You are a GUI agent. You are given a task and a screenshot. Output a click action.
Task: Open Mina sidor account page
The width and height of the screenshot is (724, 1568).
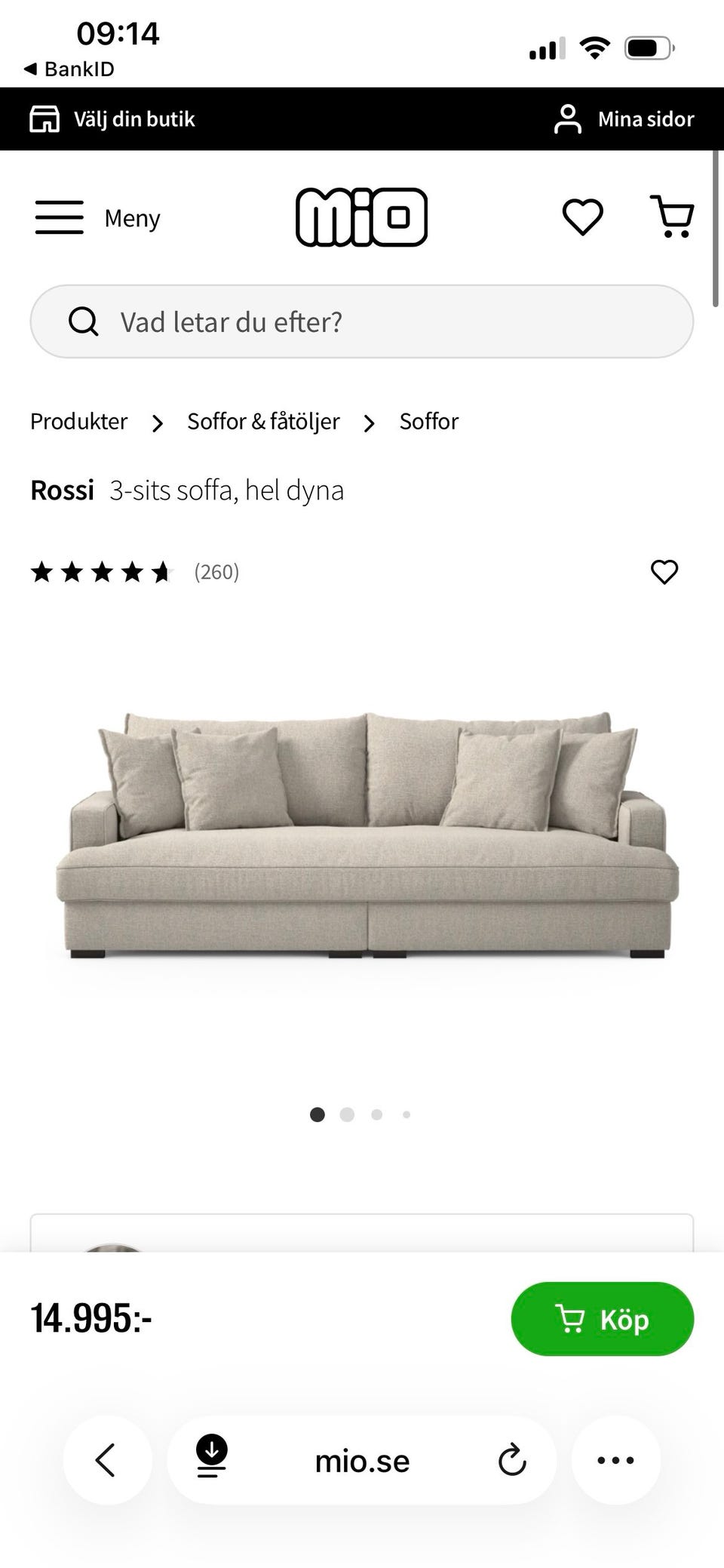624,119
